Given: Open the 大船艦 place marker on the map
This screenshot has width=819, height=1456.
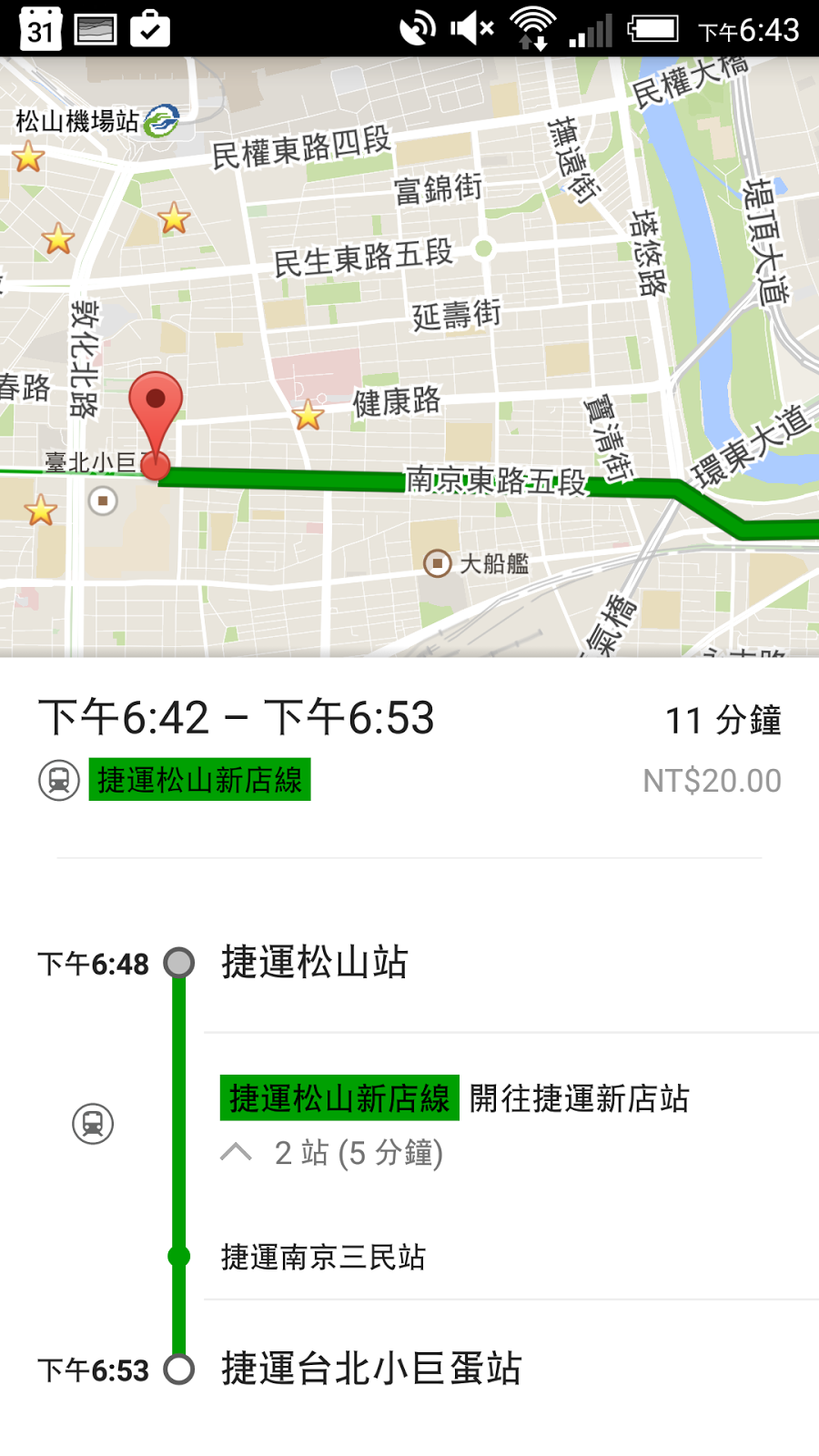Looking at the screenshot, I should point(438,563).
